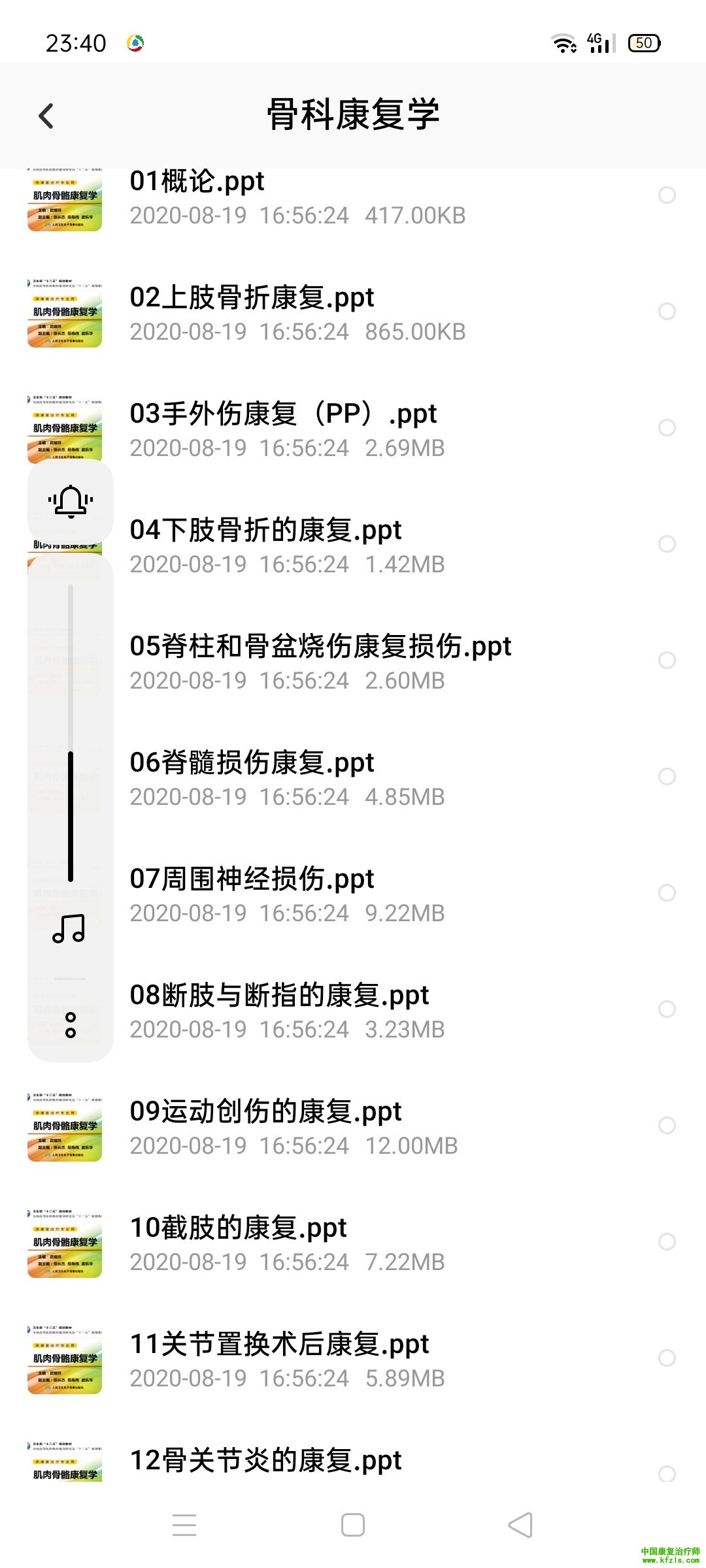Select 10截肢的康复.ppt radio circle
The height and width of the screenshot is (1568, 706).
coord(667,1242)
